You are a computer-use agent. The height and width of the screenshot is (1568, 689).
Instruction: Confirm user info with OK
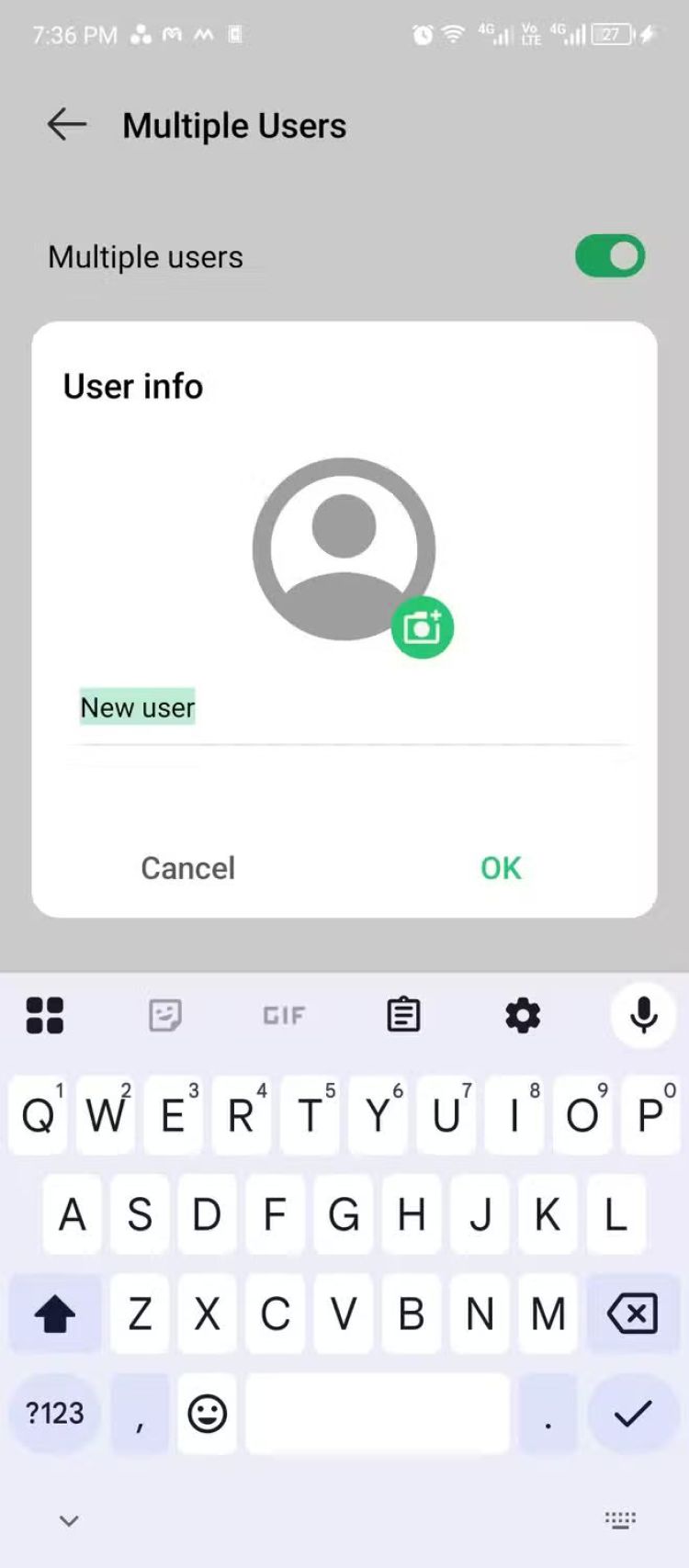click(x=501, y=868)
